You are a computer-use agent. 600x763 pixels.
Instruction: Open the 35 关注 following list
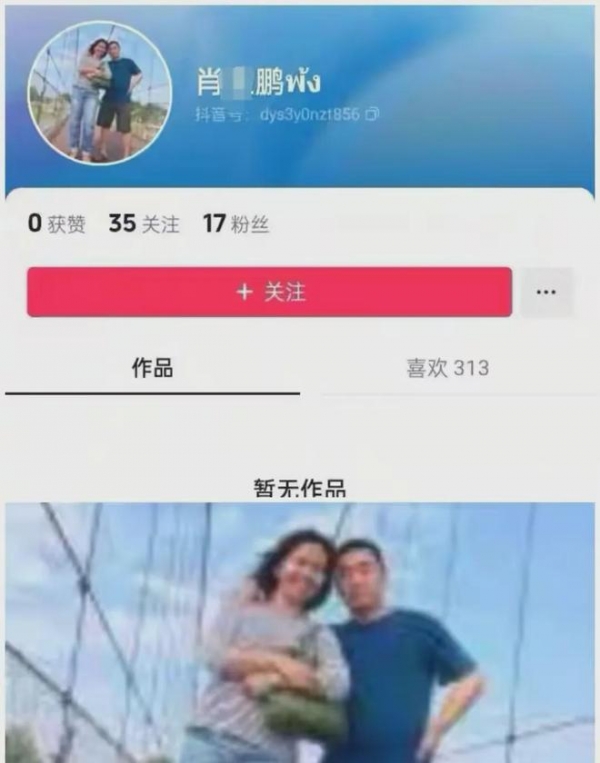click(x=144, y=224)
